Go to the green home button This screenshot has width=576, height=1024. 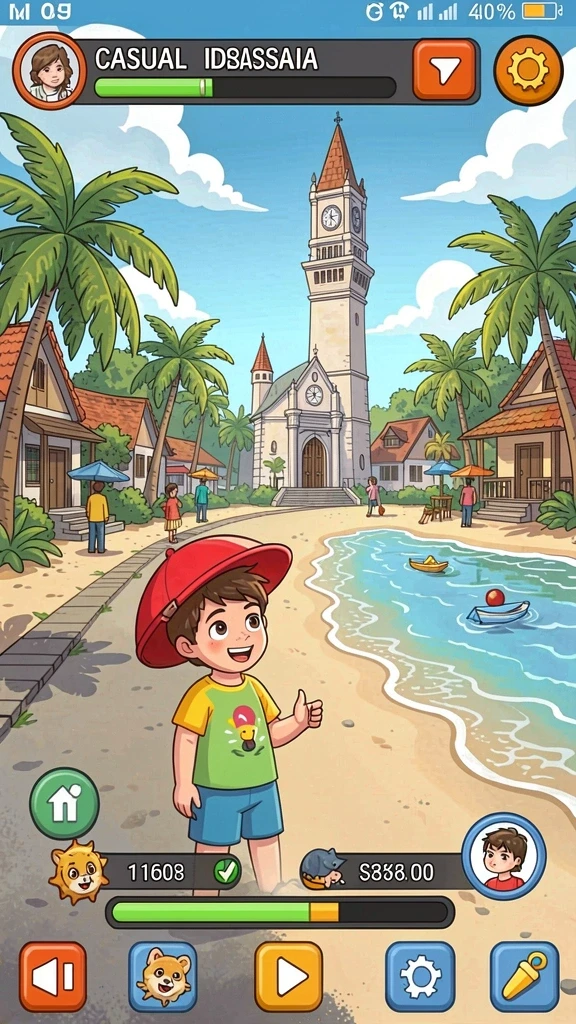(64, 803)
